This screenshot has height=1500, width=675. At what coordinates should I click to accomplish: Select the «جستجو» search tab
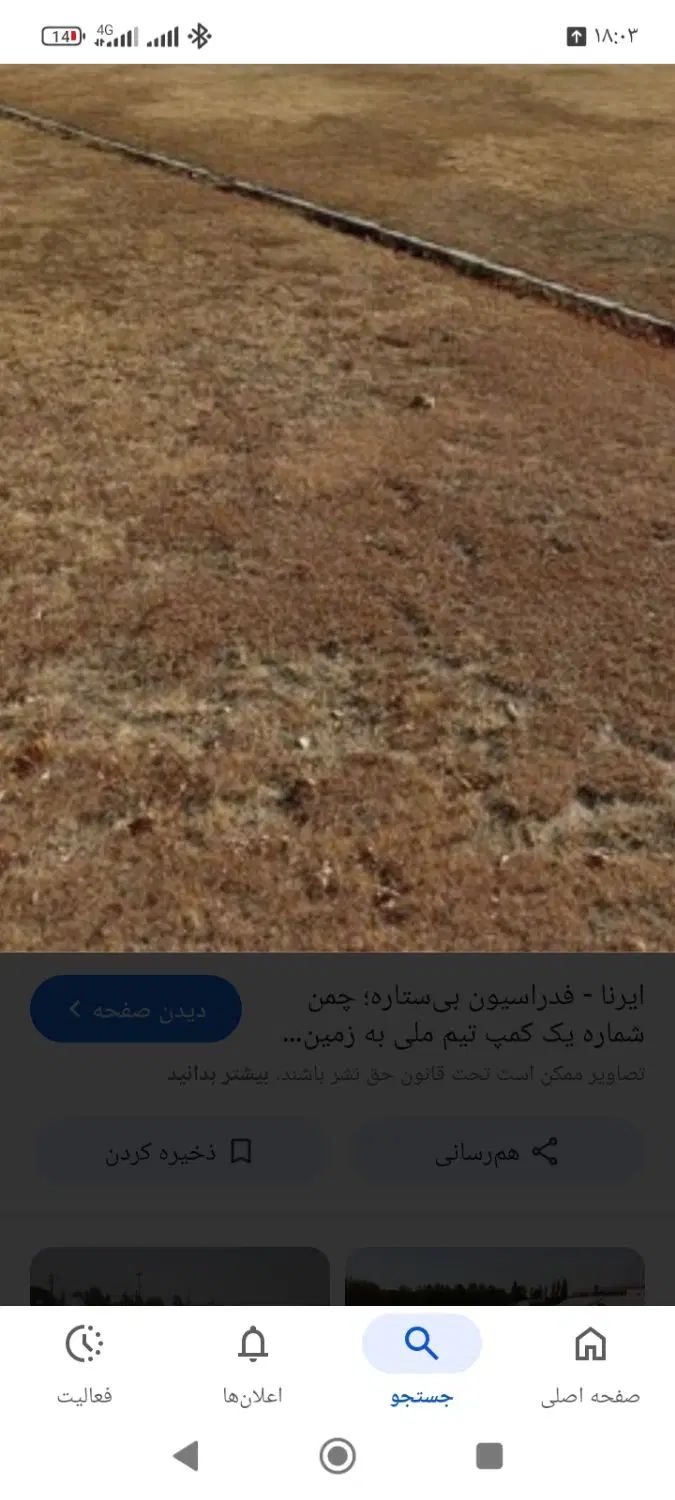point(421,1360)
